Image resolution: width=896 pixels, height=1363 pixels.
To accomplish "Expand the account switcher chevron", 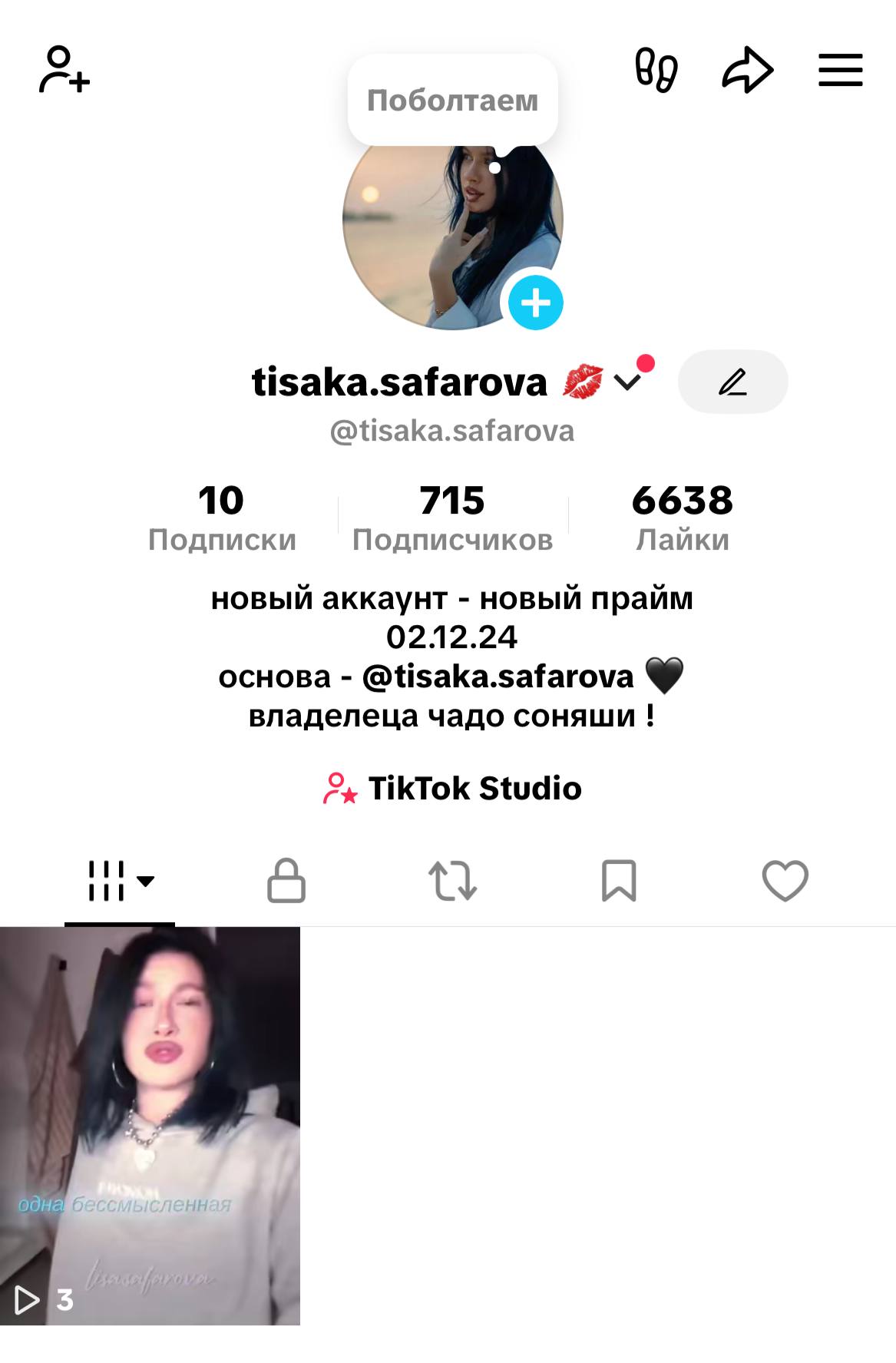I will point(628,382).
